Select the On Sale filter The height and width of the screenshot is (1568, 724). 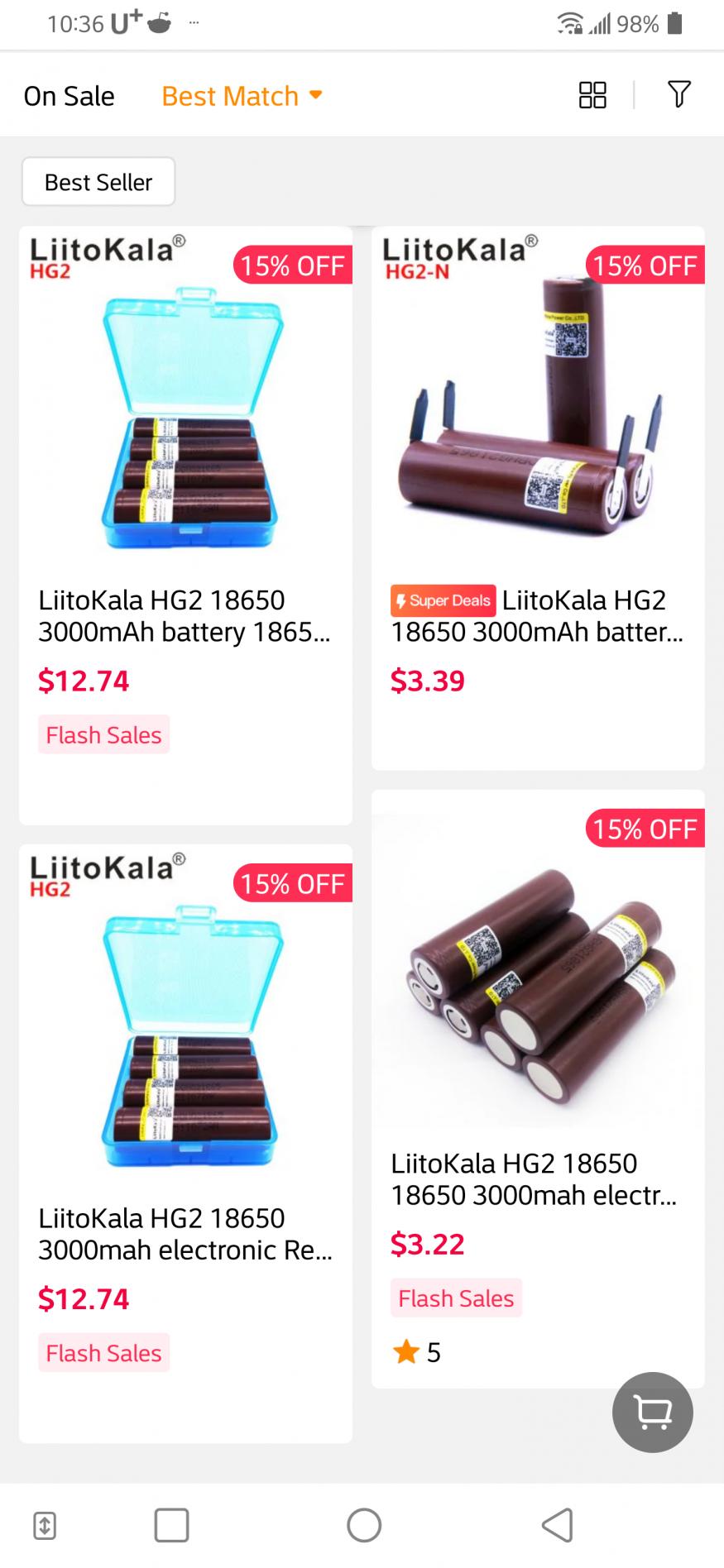(x=70, y=96)
